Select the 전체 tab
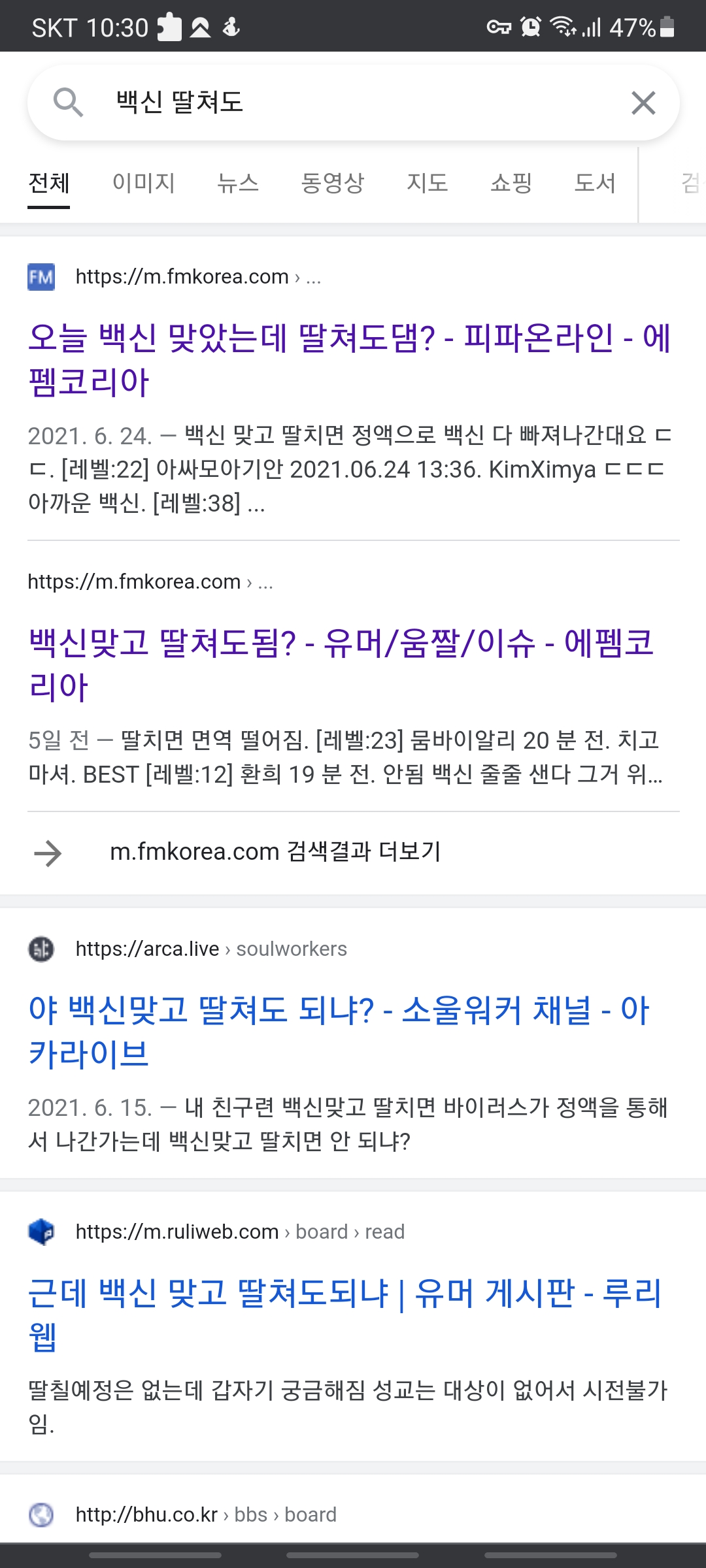This screenshot has height=1568, width=706. tap(49, 183)
